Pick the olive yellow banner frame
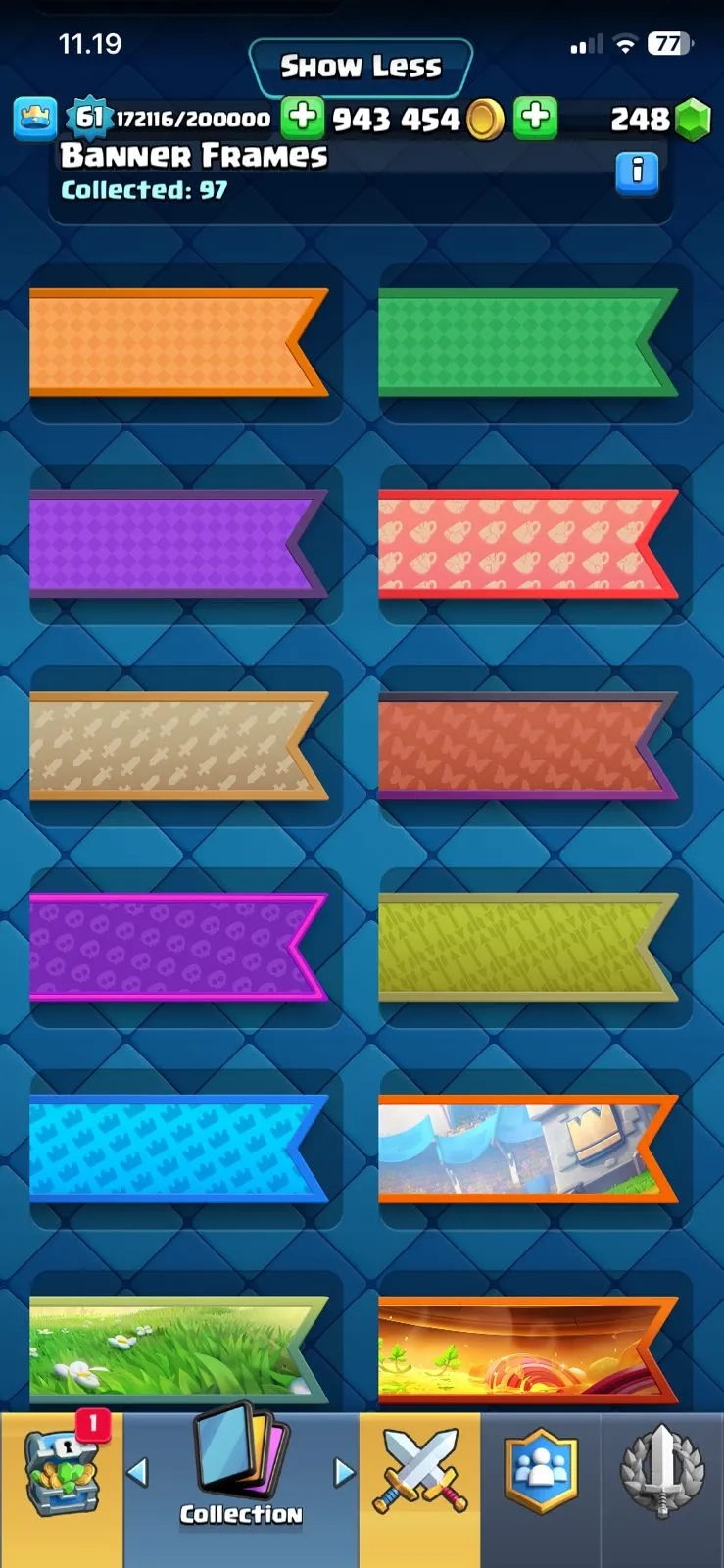 pyautogui.click(x=526, y=948)
